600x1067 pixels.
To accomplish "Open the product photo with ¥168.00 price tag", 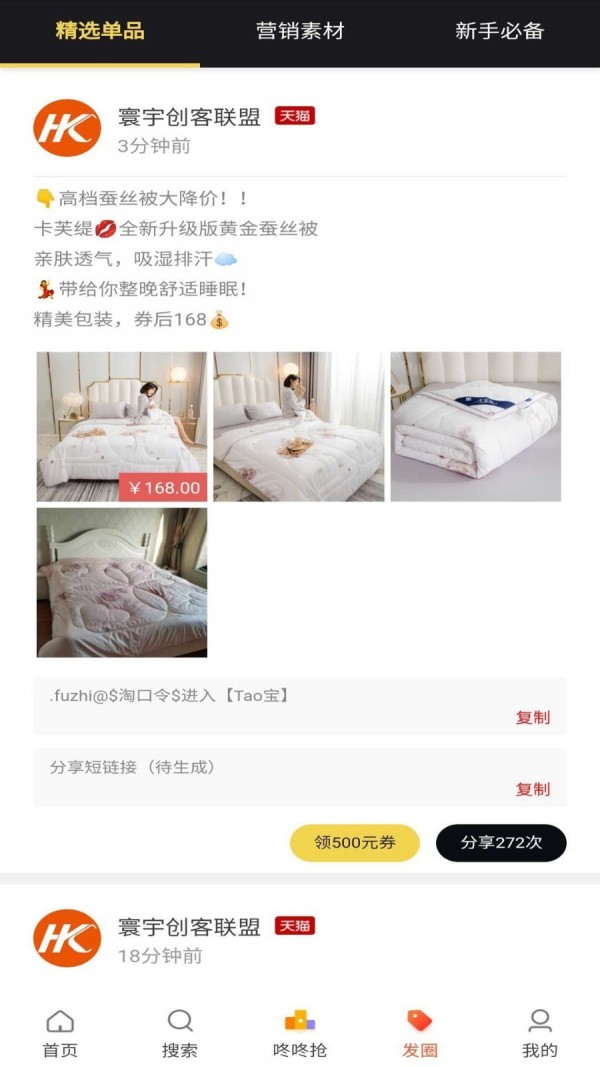I will (x=122, y=426).
